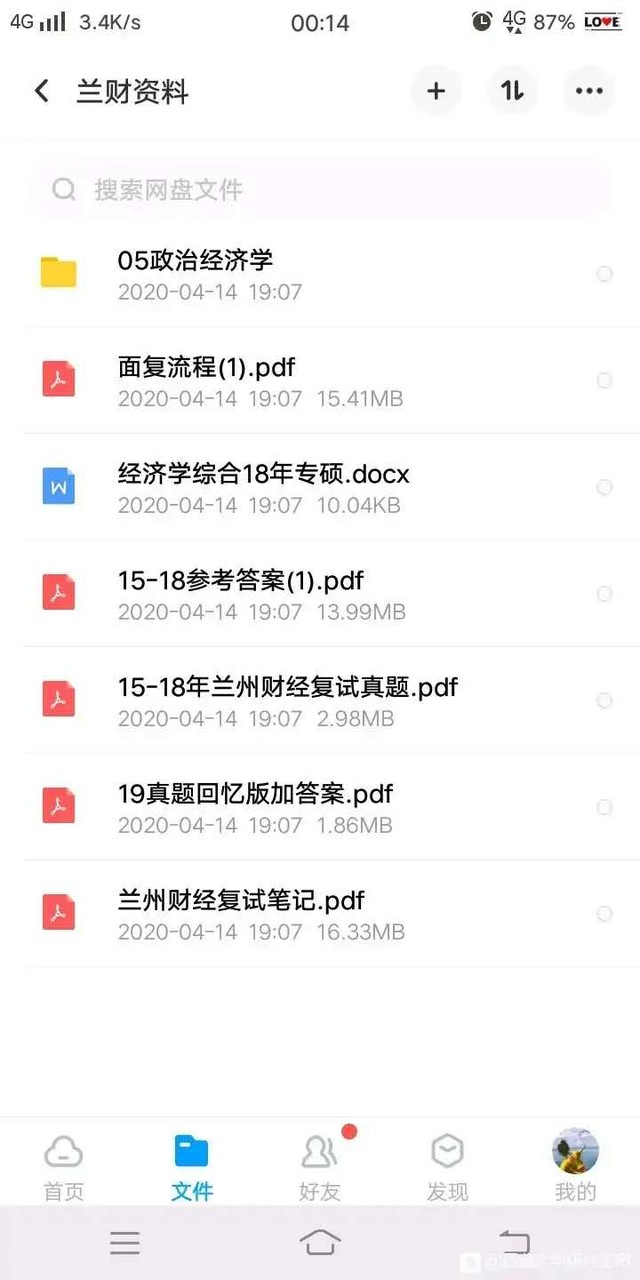Open 19真题回忆版加答案.pdf
Image resolution: width=640 pixels, height=1280 pixels.
[x=320, y=807]
